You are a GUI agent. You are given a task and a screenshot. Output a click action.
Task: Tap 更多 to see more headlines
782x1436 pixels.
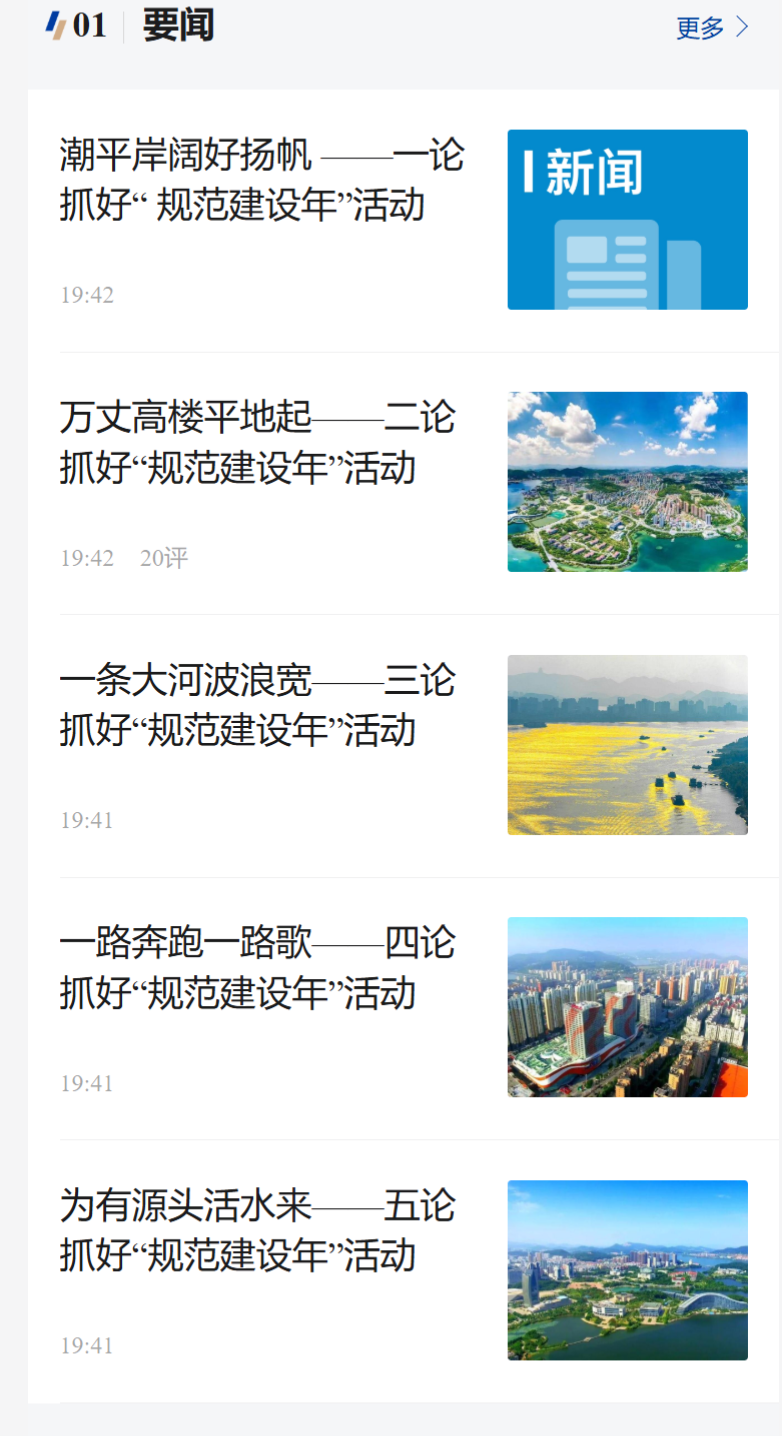click(x=711, y=28)
